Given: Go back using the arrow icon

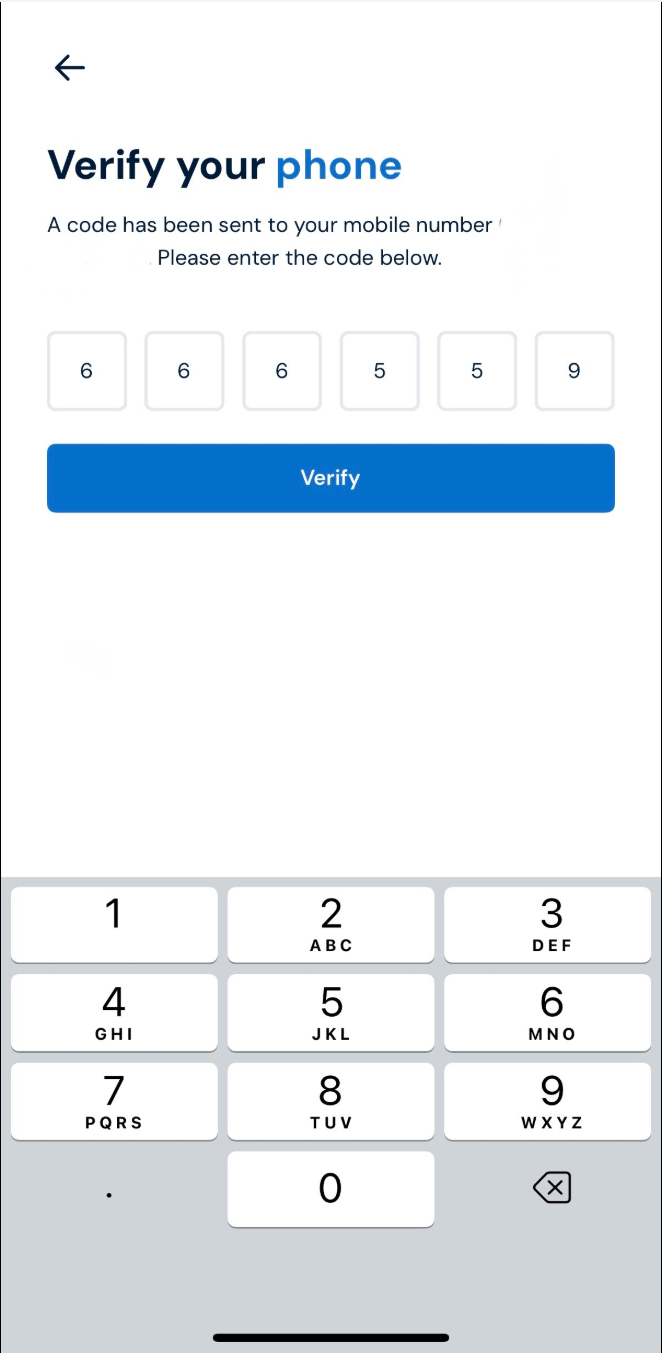Looking at the screenshot, I should (69, 67).
